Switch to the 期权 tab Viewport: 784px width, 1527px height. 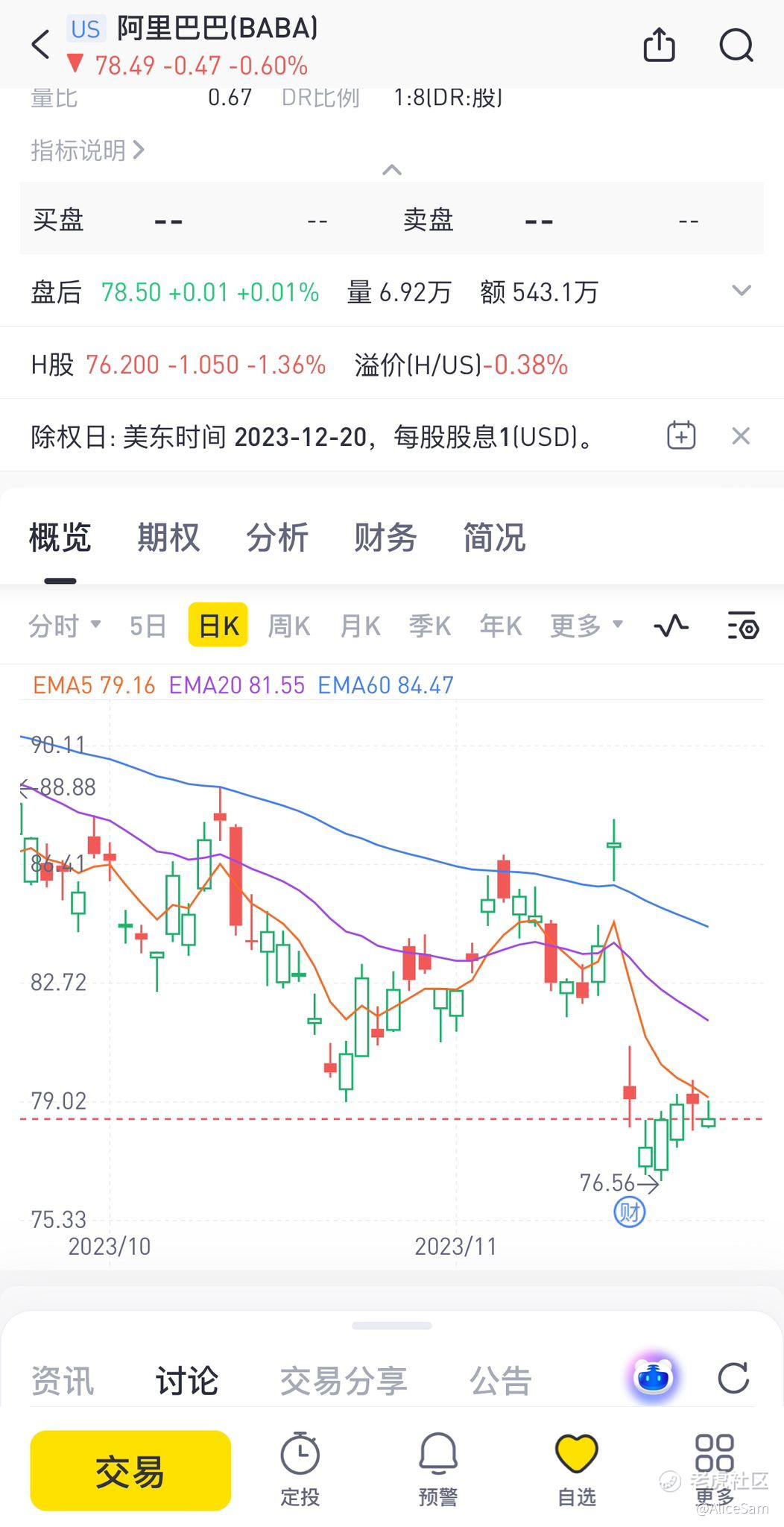tap(168, 538)
